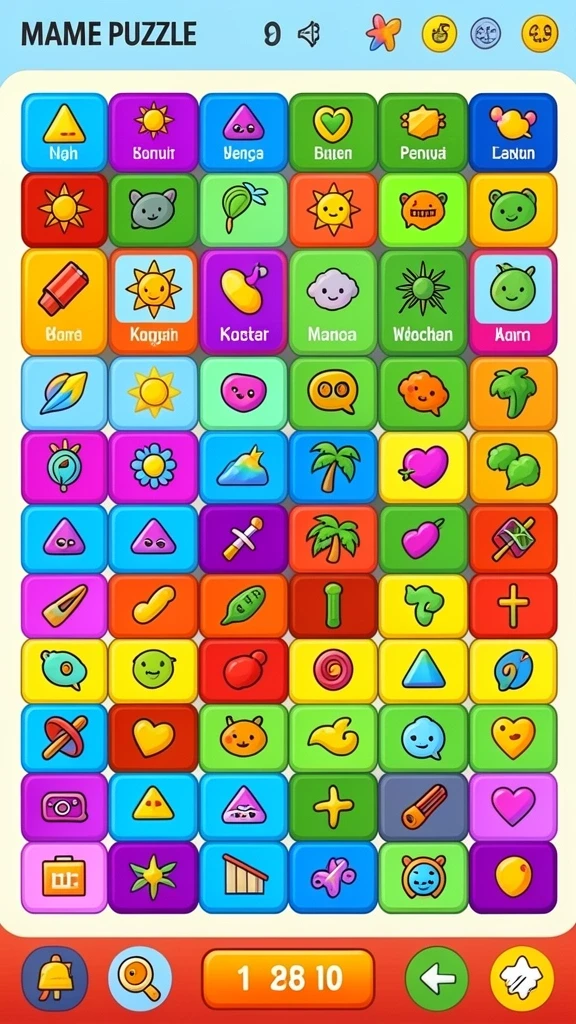Pick the palm tree on the blue tile
The height and width of the screenshot is (1024, 576).
click(333, 466)
